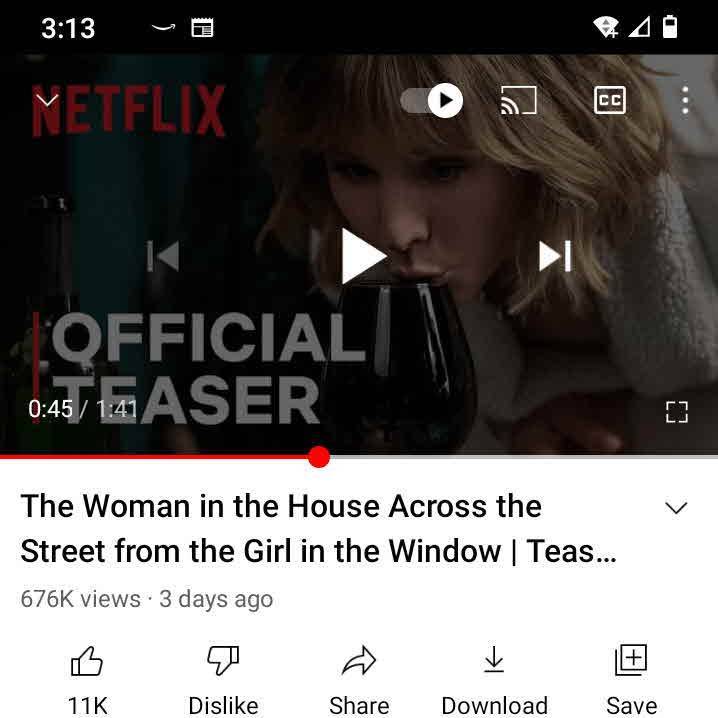Expand the video description
The width and height of the screenshot is (718, 718).
click(676, 508)
